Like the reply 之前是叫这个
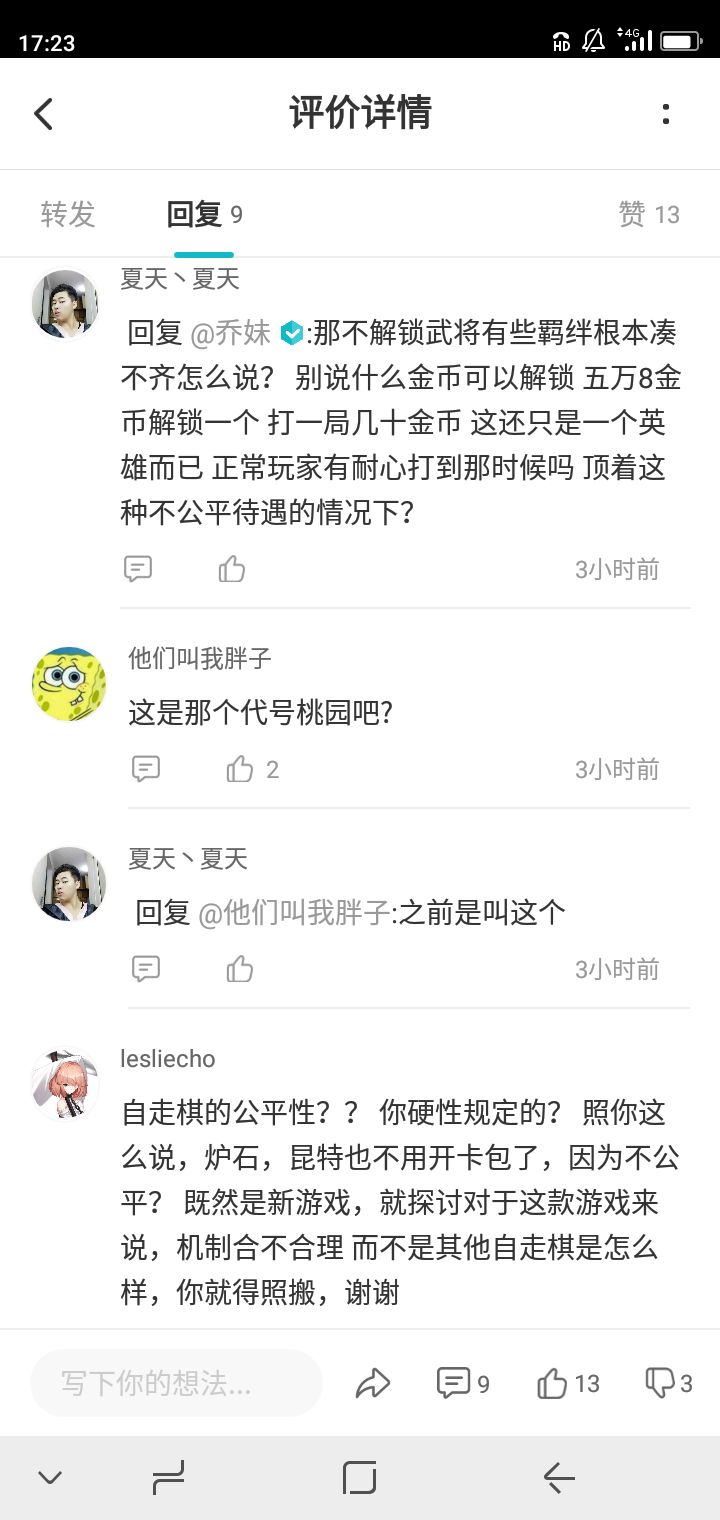Image resolution: width=720 pixels, height=1520 pixels. tap(240, 969)
